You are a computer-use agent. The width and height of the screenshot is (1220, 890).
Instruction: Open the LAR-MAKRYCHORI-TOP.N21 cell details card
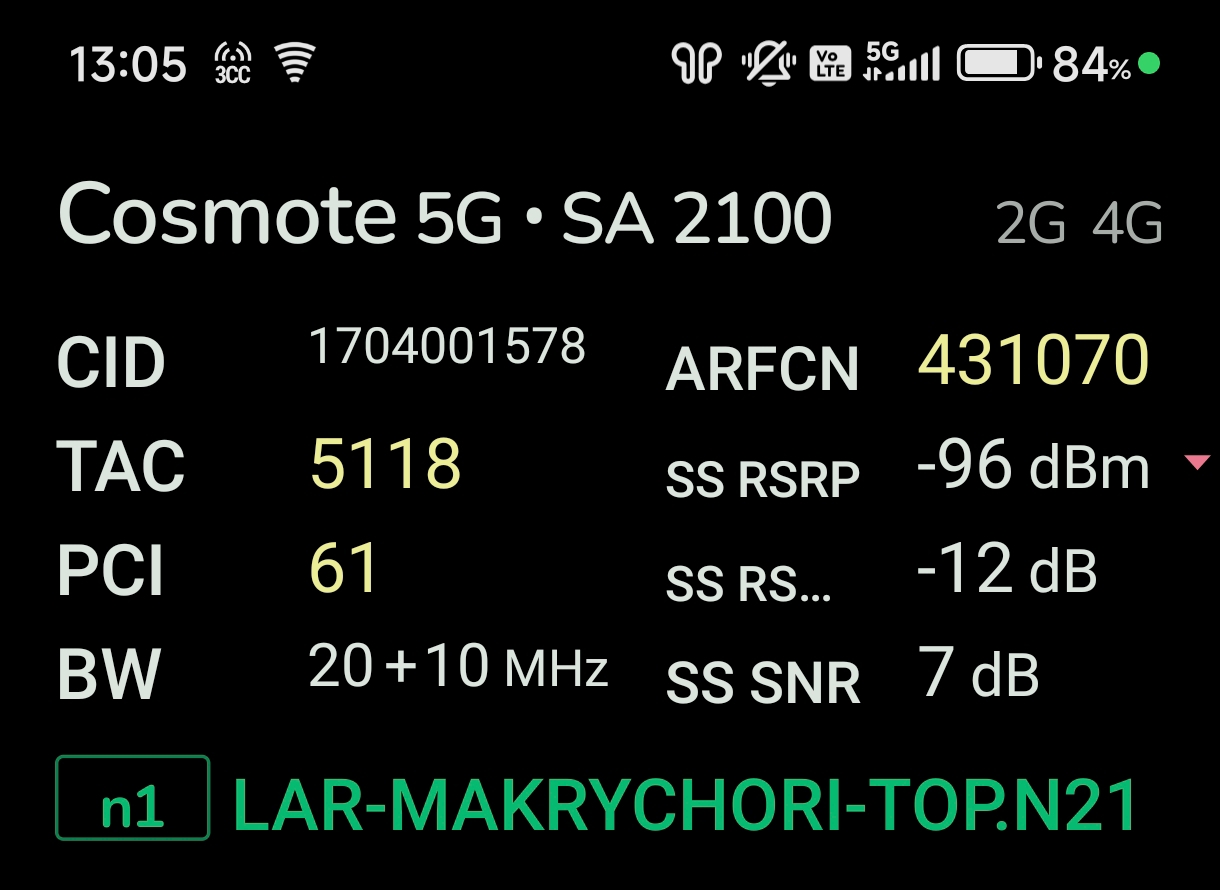[x=684, y=804]
